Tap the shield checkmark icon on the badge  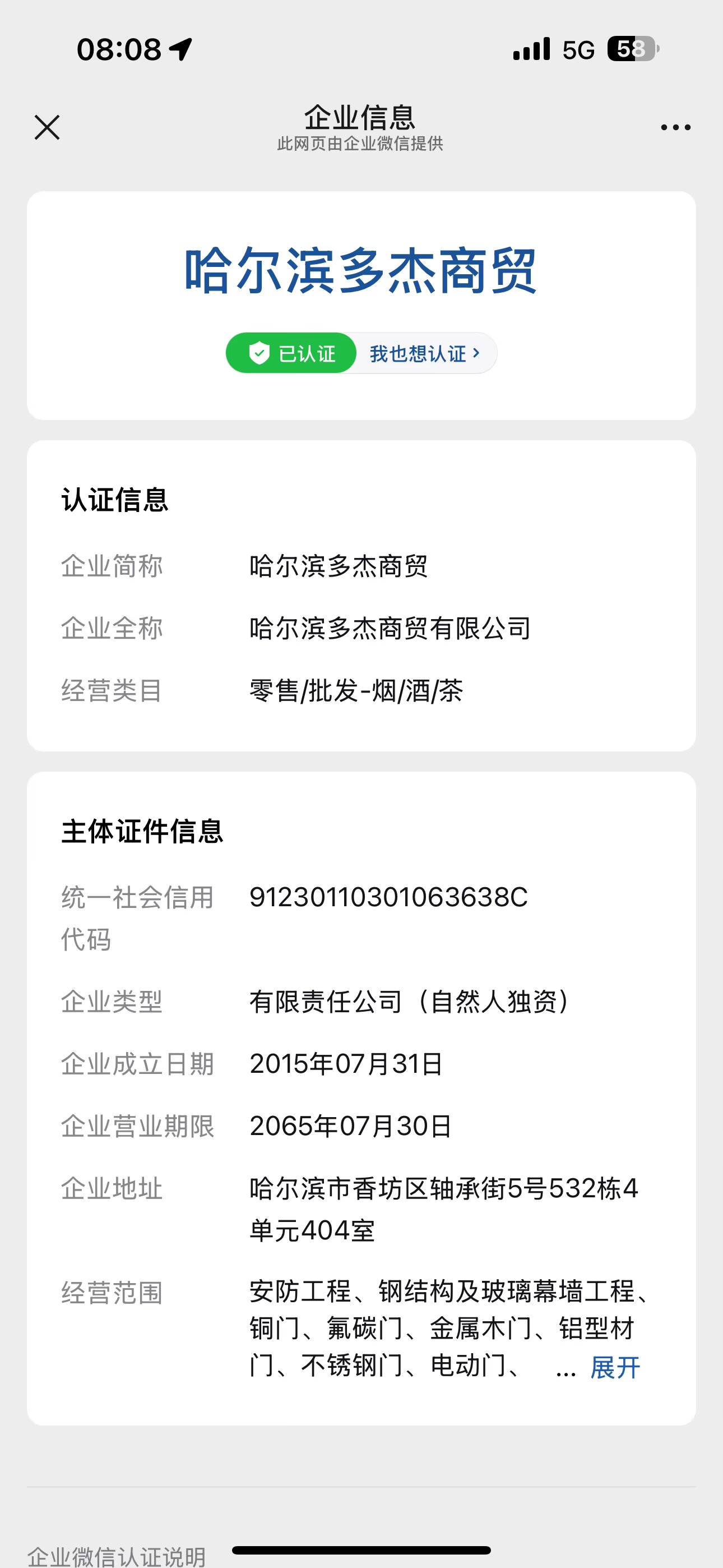[259, 353]
